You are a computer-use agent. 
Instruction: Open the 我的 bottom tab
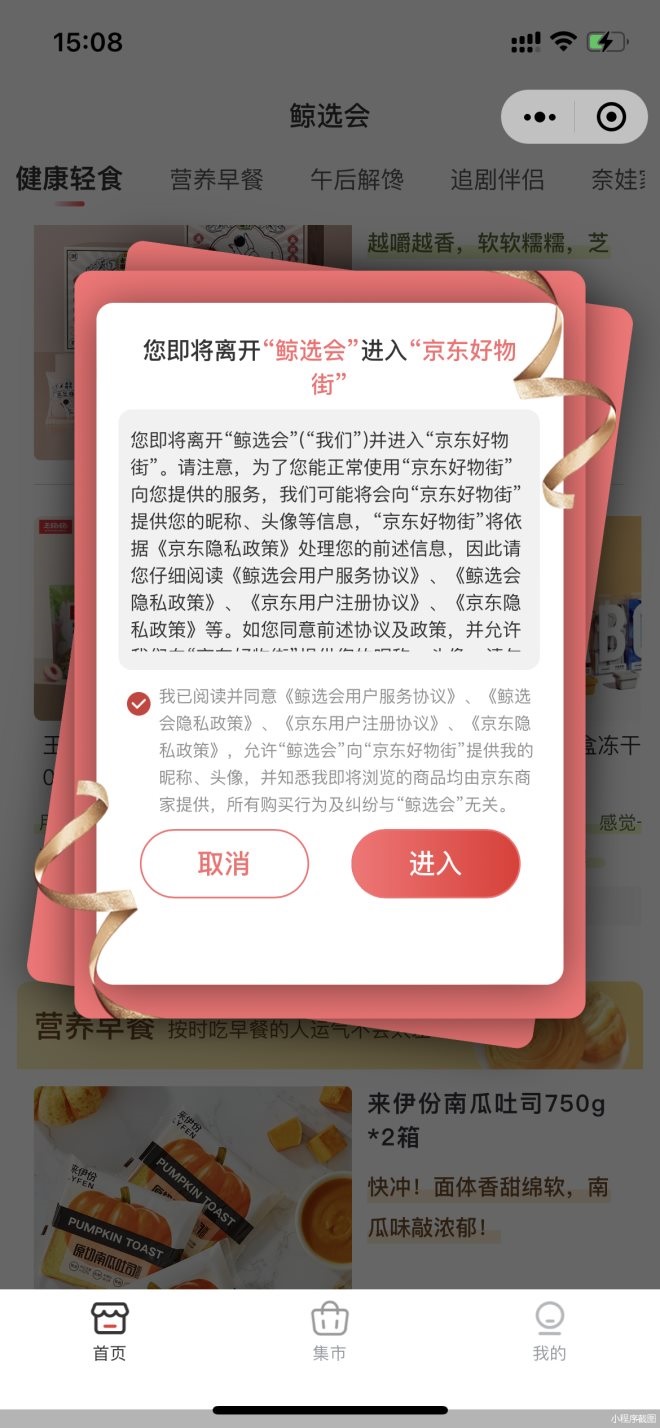pos(549,1332)
